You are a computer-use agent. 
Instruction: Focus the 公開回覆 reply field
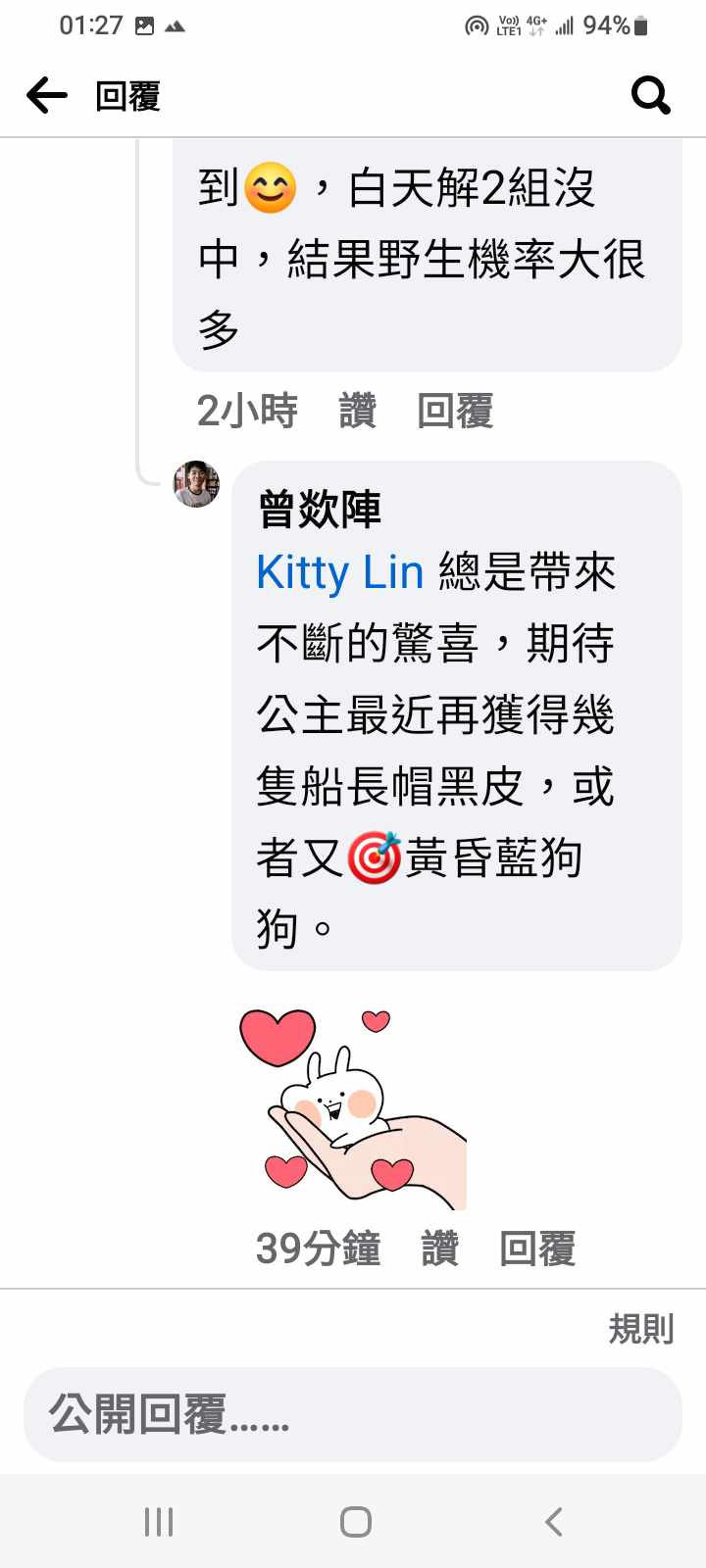(x=353, y=1414)
